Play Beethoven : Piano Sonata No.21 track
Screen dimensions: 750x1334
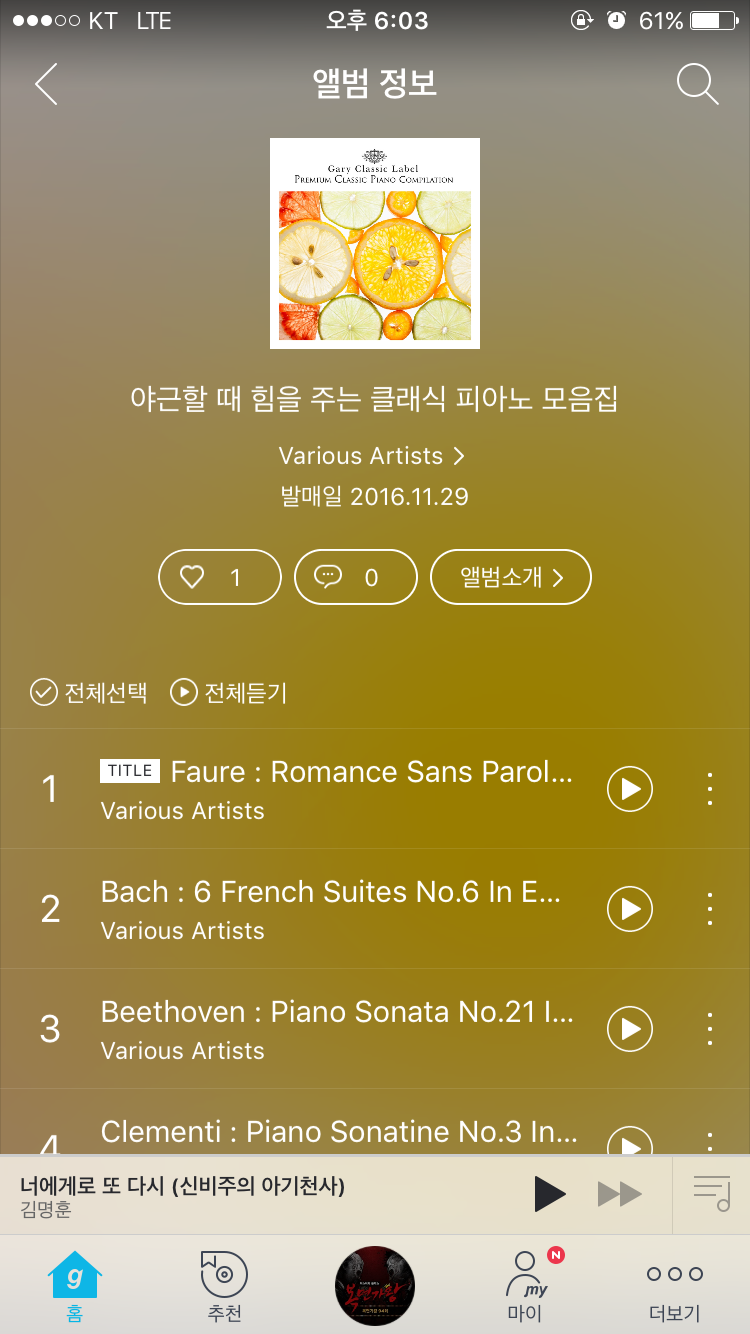pyautogui.click(x=630, y=1029)
